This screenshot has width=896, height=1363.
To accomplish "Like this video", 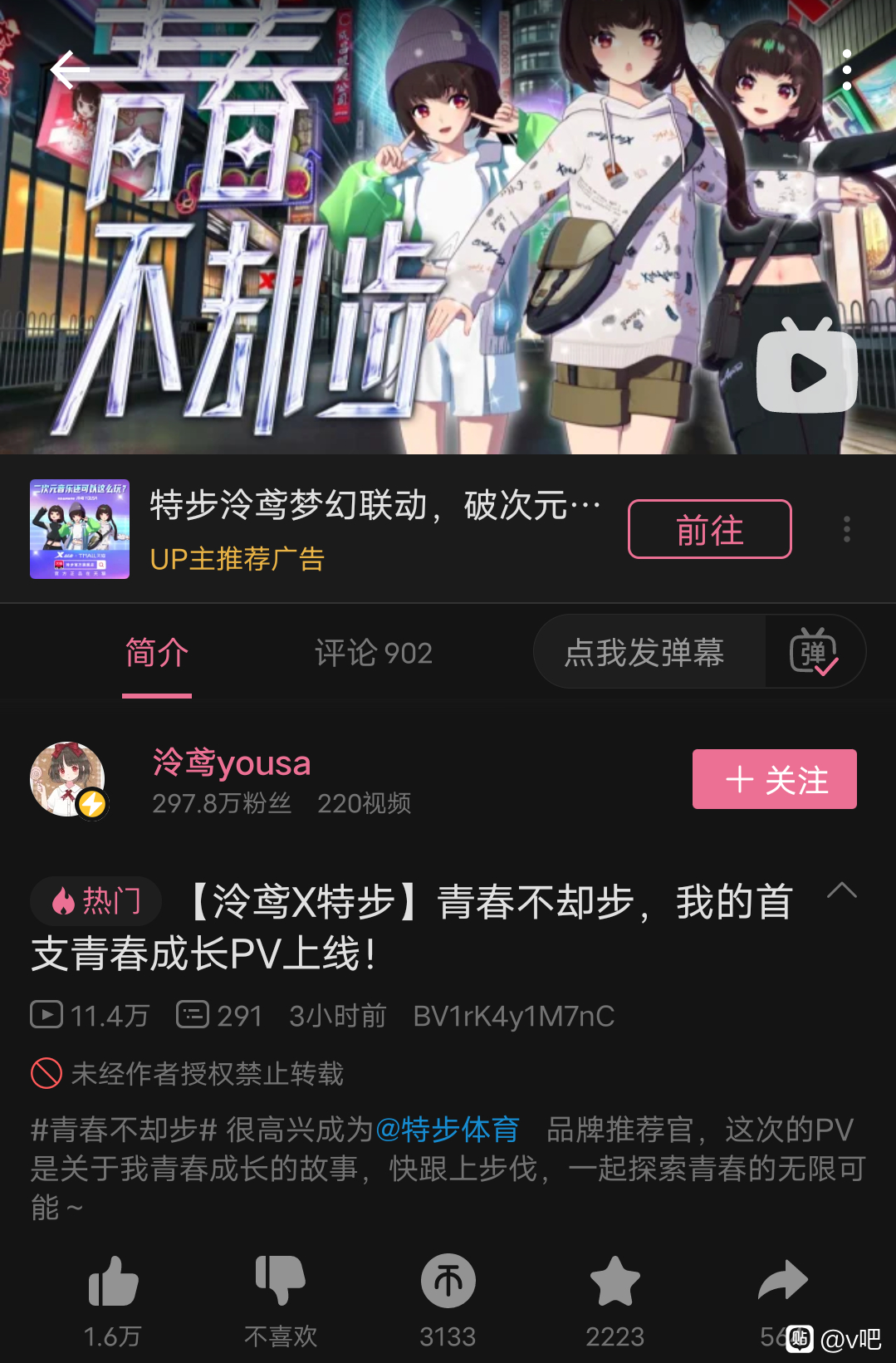I will 113,1283.
